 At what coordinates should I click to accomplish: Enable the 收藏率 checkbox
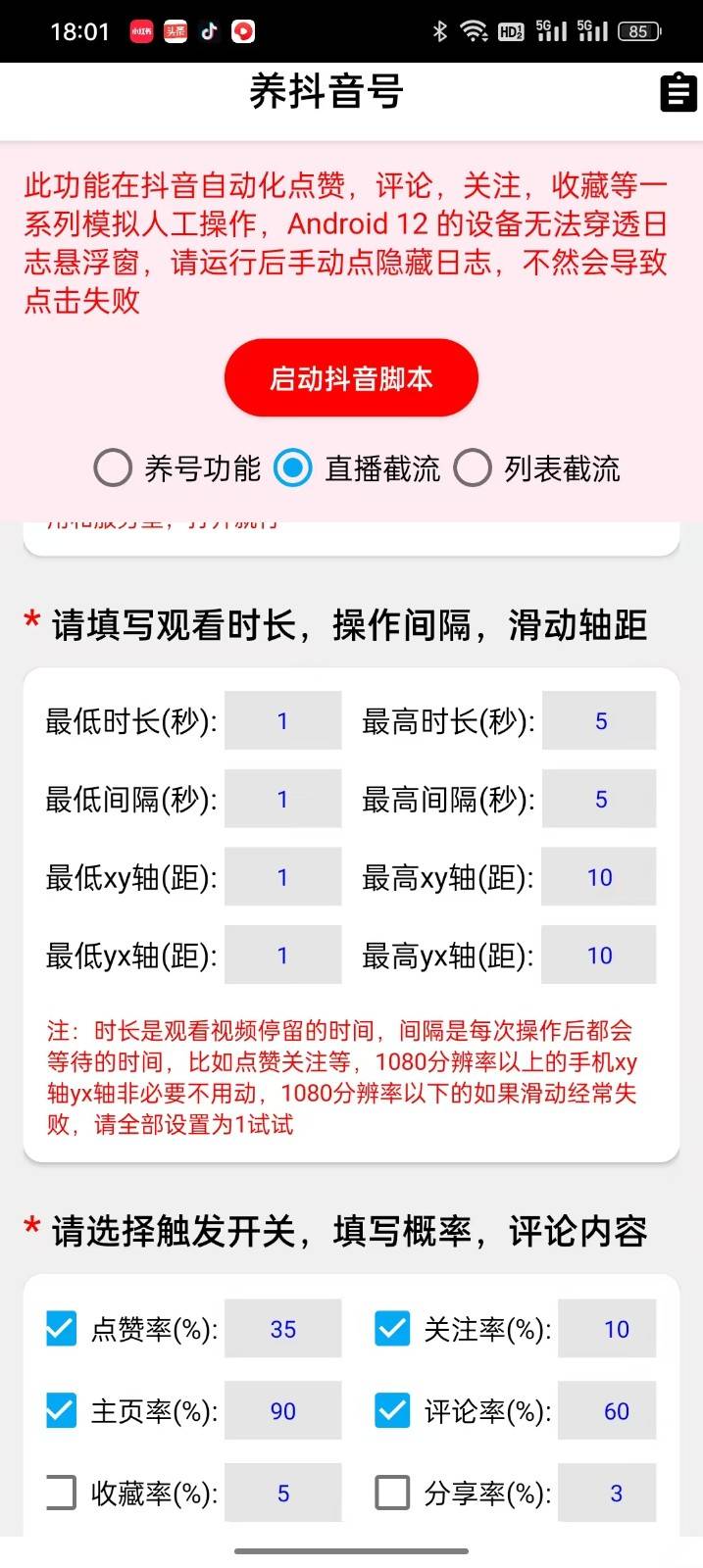tap(61, 1493)
